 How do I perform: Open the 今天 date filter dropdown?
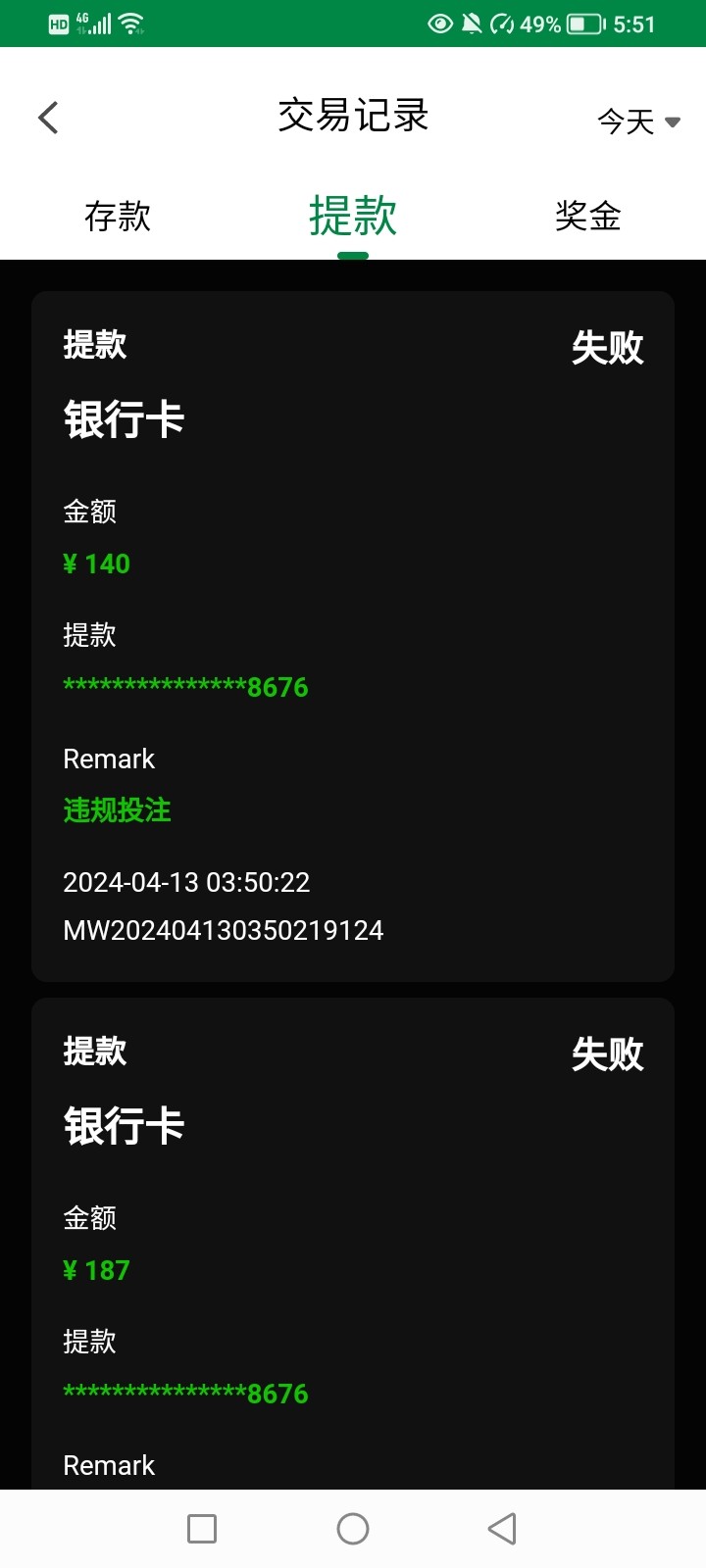[x=637, y=122]
